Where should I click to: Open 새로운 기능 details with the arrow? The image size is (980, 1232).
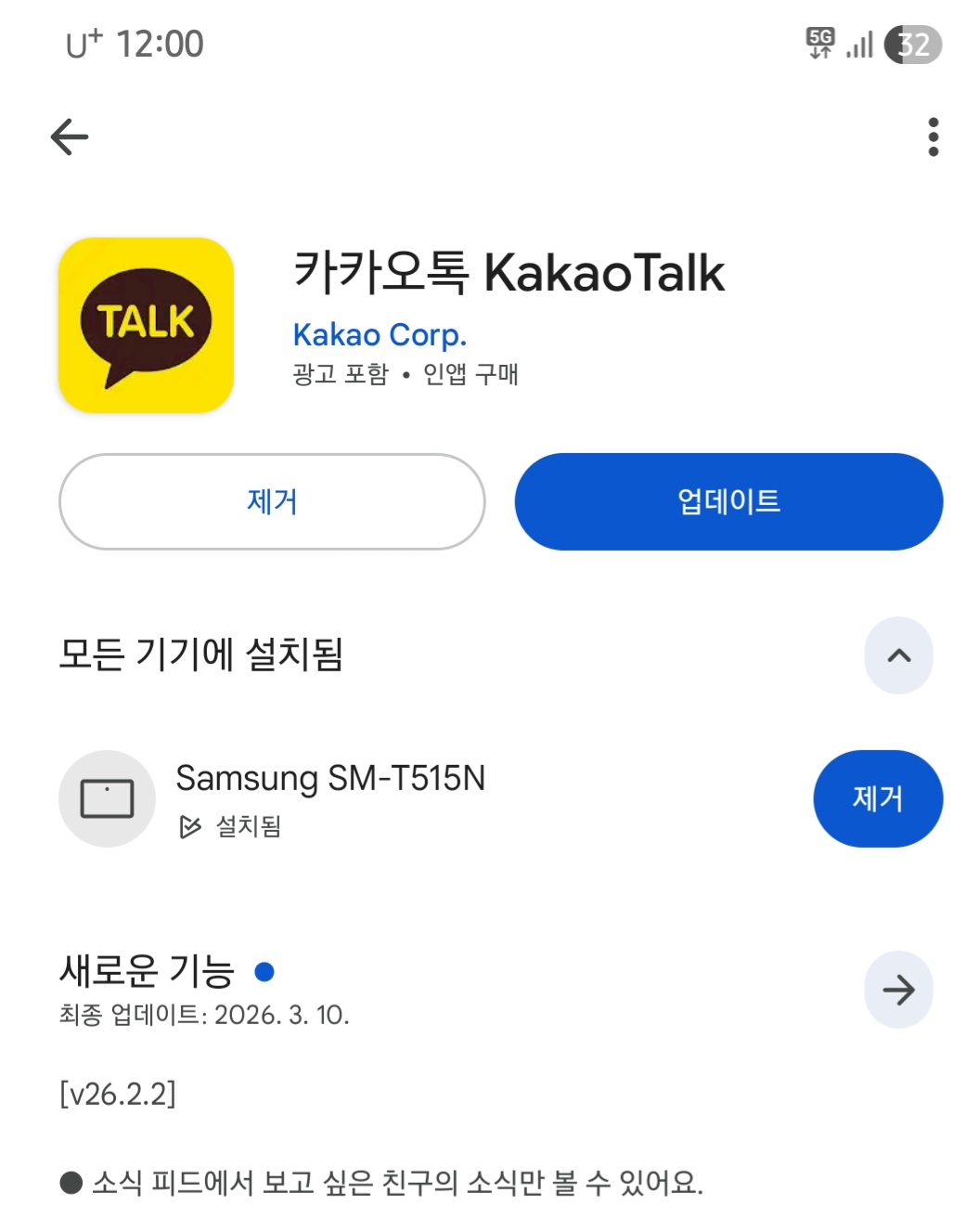[898, 990]
